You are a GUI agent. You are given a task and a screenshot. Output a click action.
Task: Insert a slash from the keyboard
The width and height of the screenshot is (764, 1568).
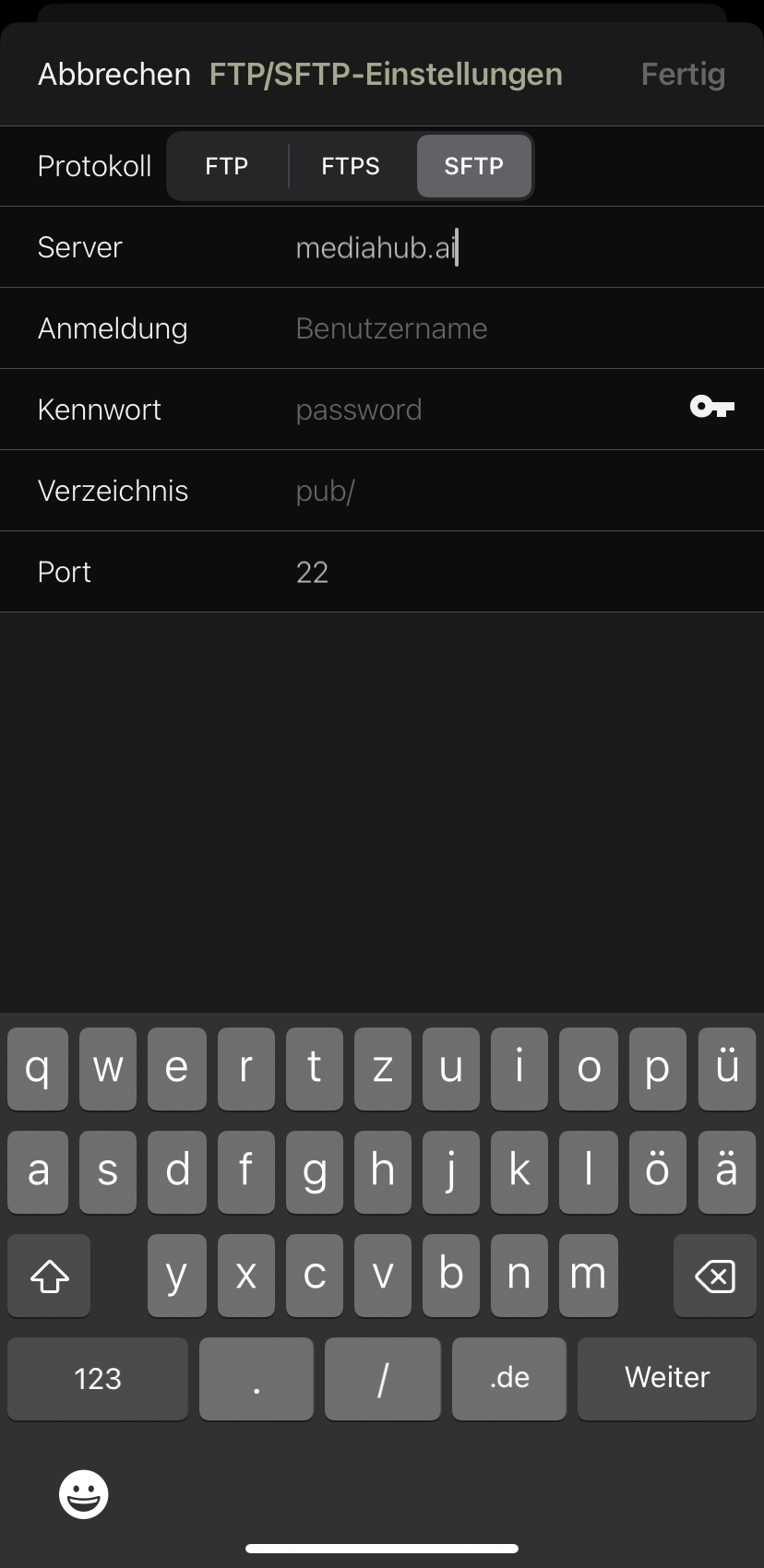point(382,1378)
